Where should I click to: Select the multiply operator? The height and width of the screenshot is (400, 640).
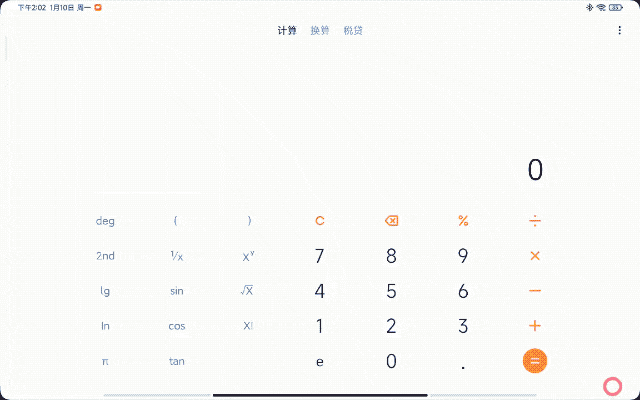(535, 256)
